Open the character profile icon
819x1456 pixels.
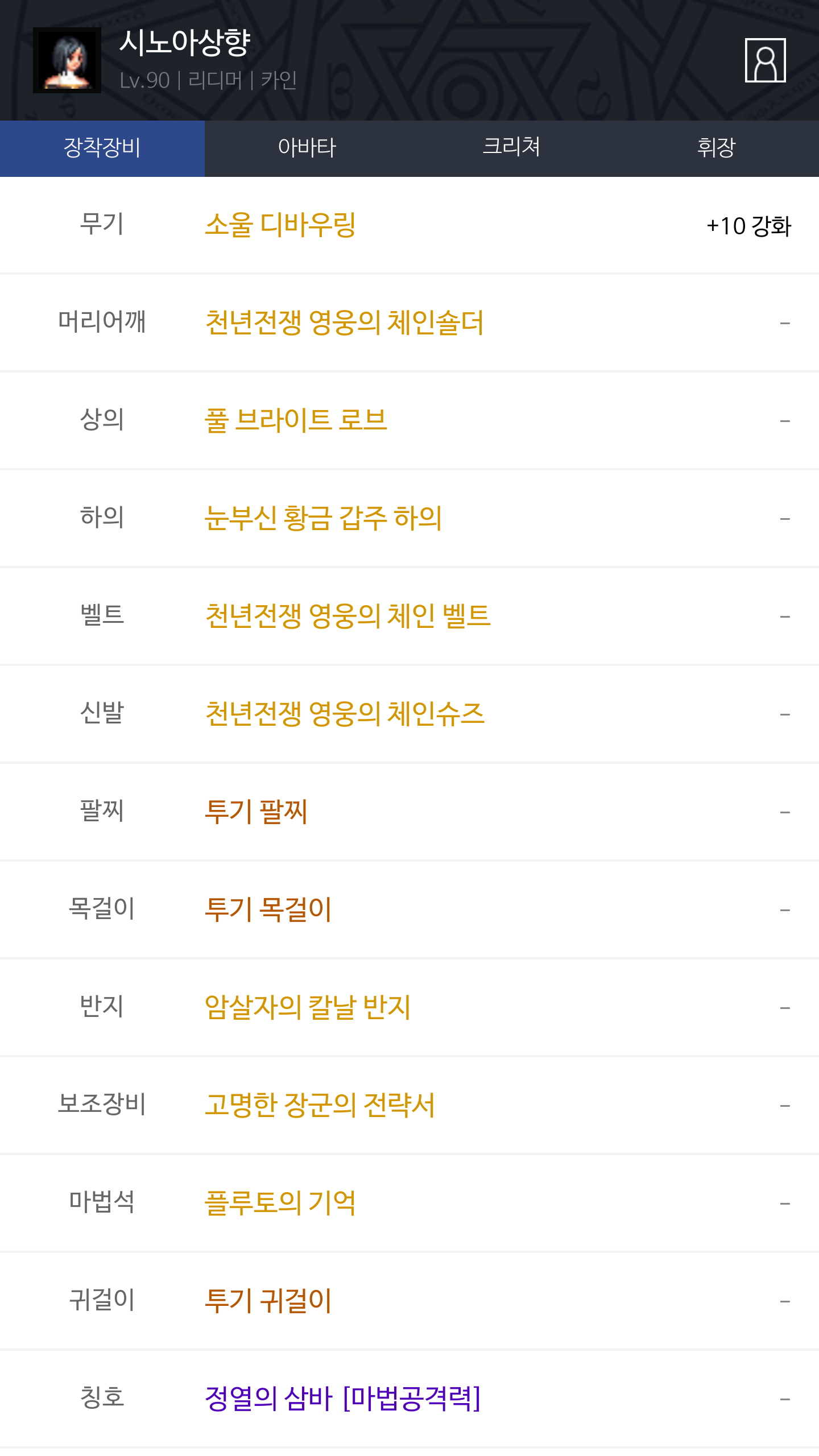[x=765, y=60]
